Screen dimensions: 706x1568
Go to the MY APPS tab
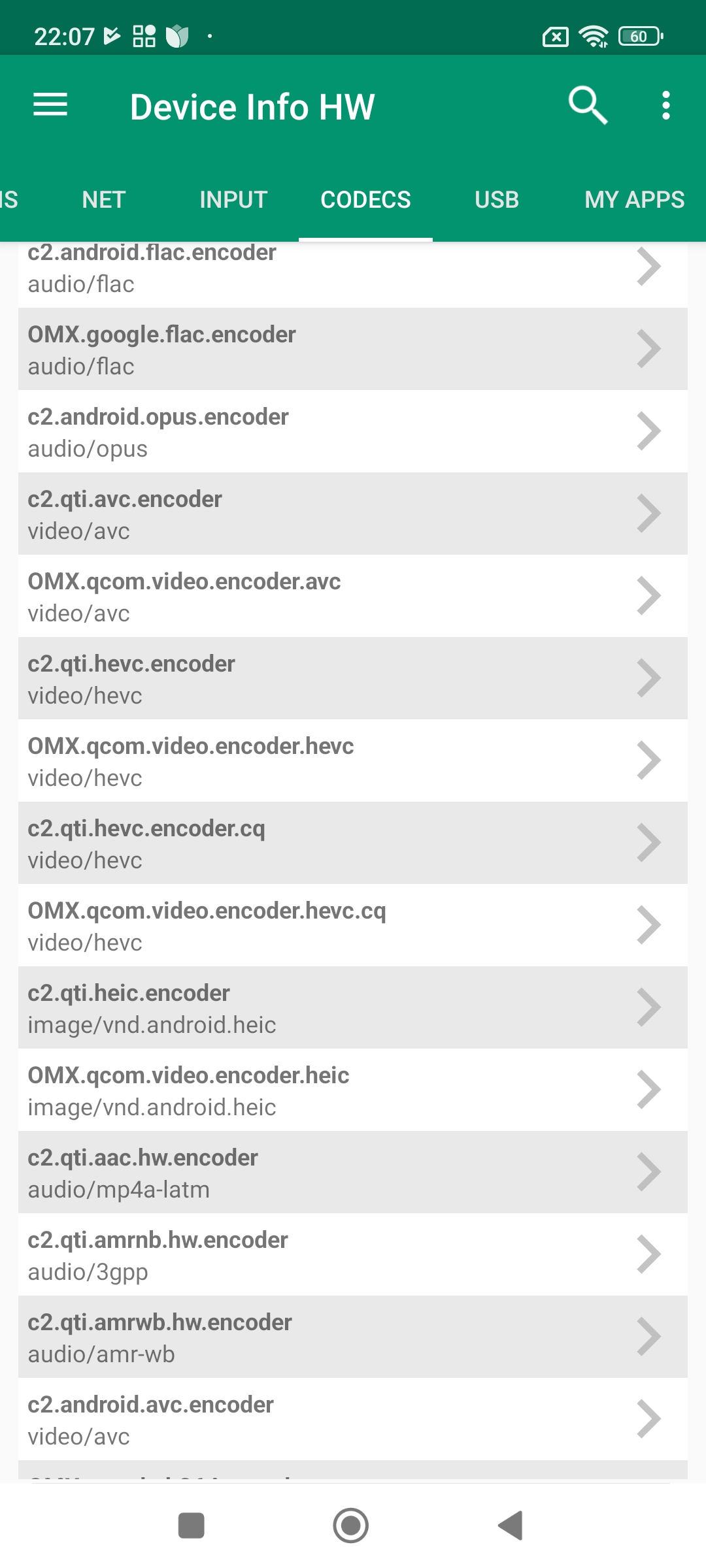pos(634,200)
